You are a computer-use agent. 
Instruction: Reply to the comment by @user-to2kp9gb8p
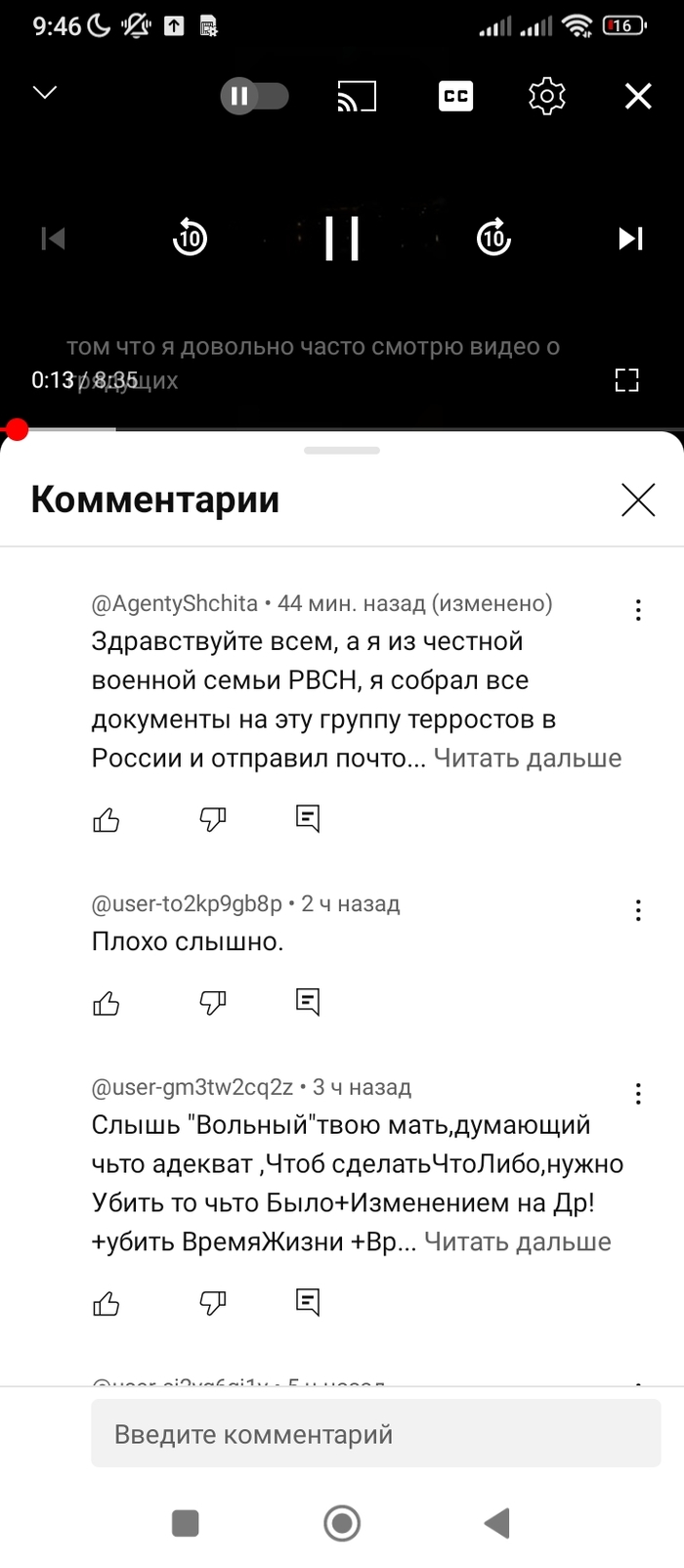point(308,1001)
